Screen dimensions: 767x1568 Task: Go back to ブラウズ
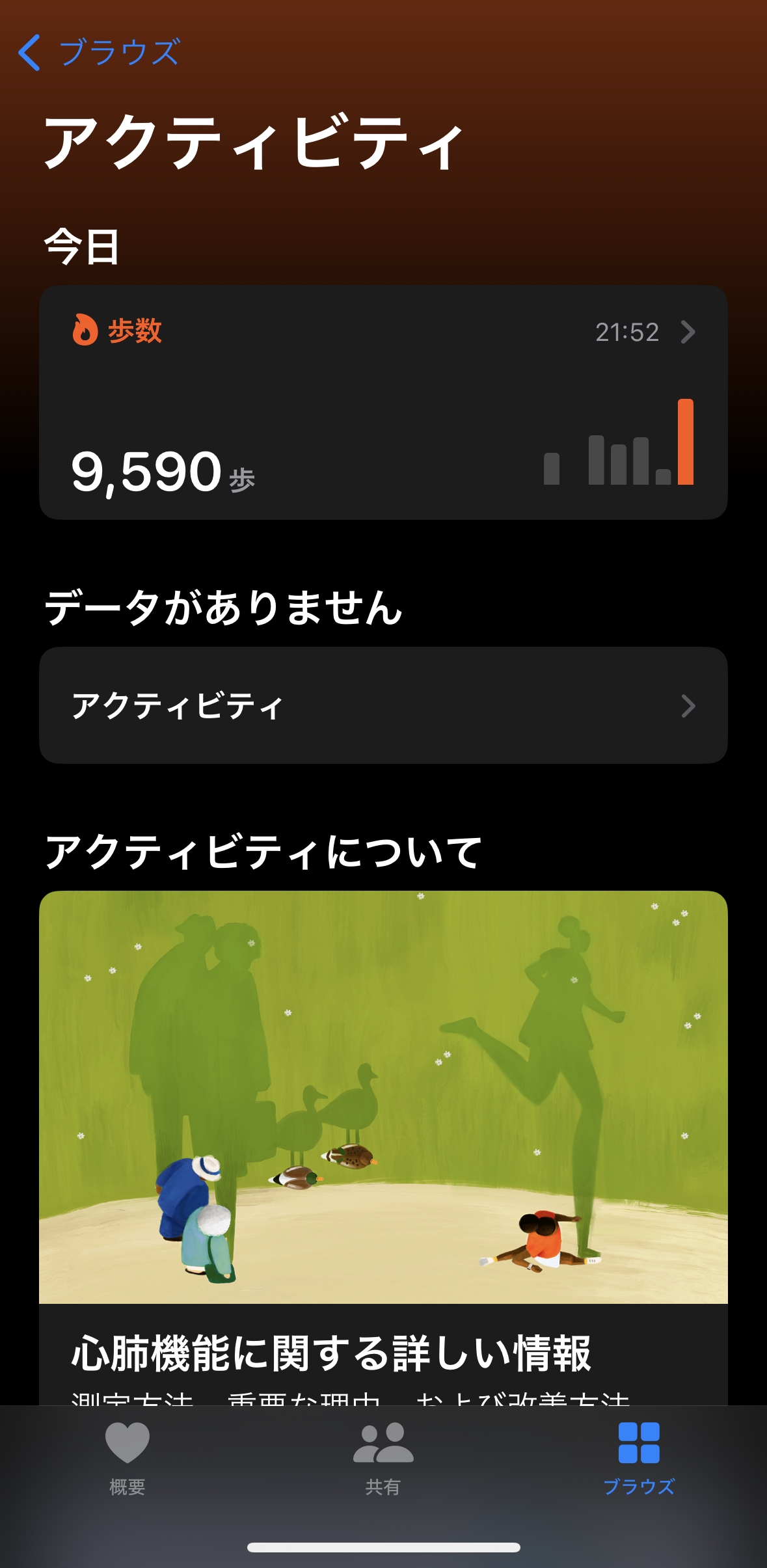99,52
